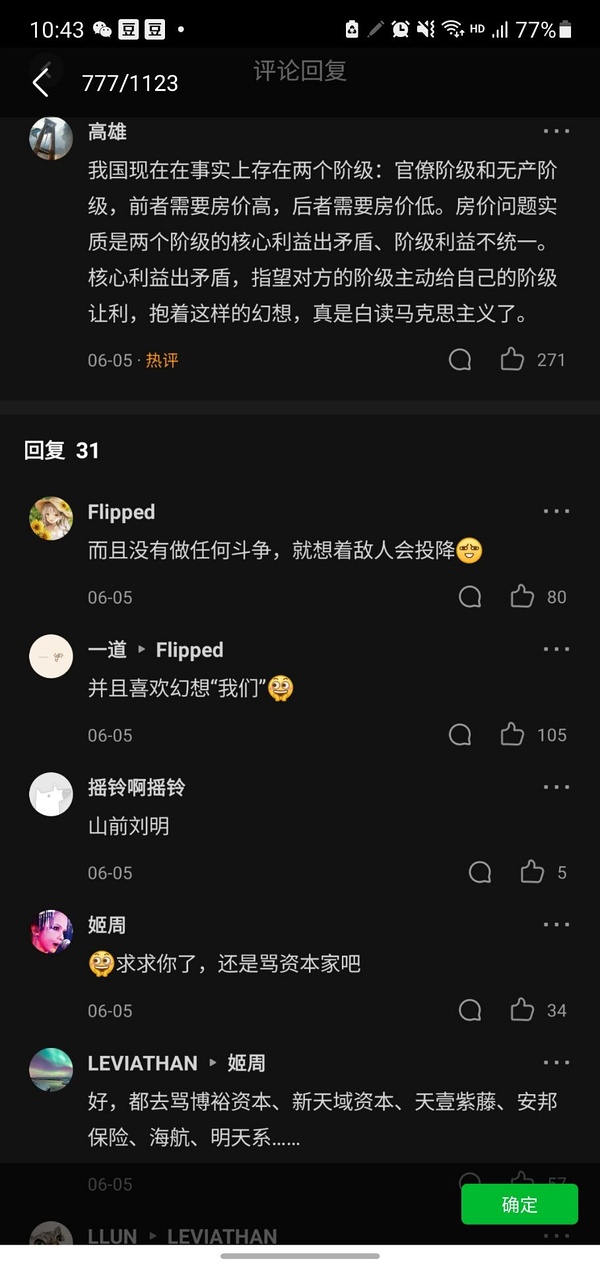Like 姬周's reply
The height and width of the screenshot is (1267, 600).
[522, 1011]
